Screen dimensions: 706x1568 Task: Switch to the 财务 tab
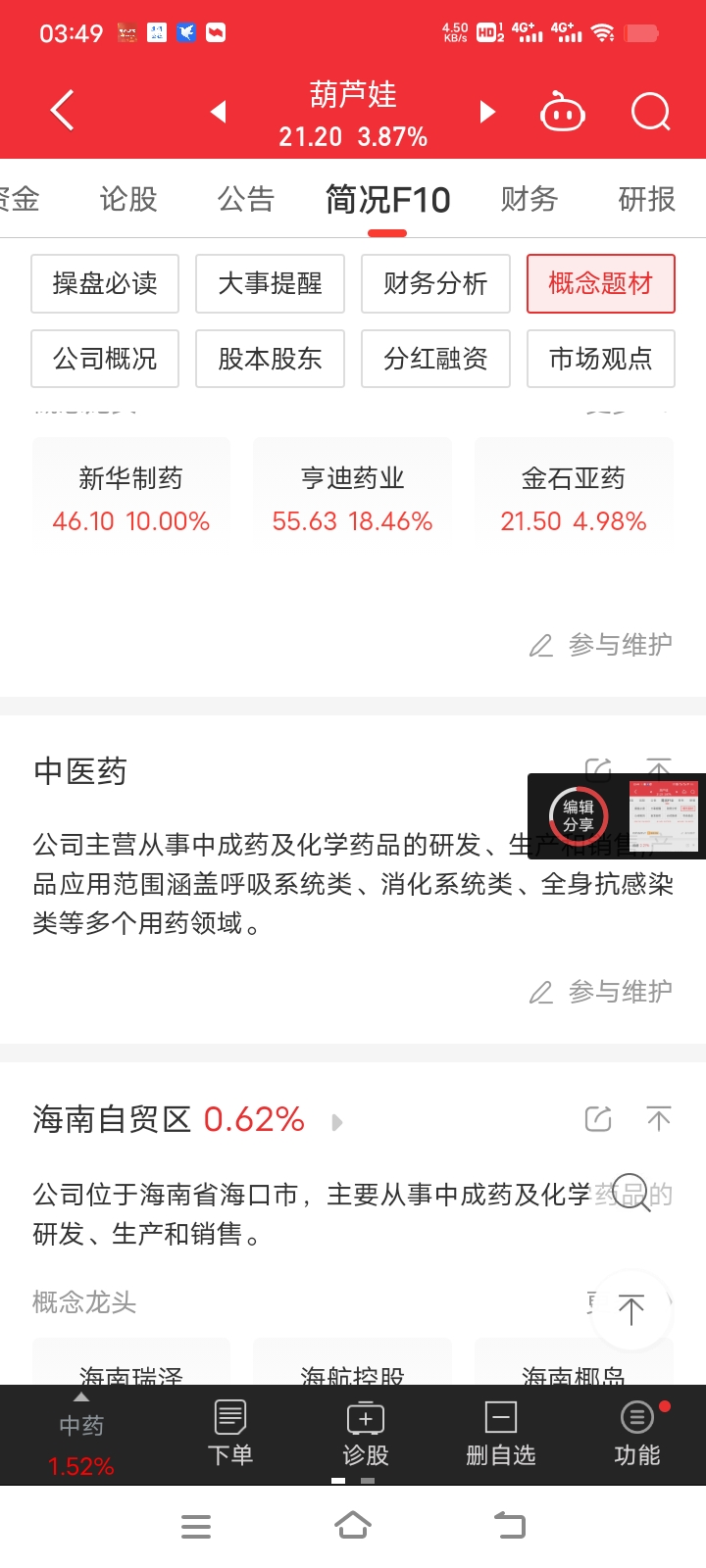pyautogui.click(x=529, y=199)
